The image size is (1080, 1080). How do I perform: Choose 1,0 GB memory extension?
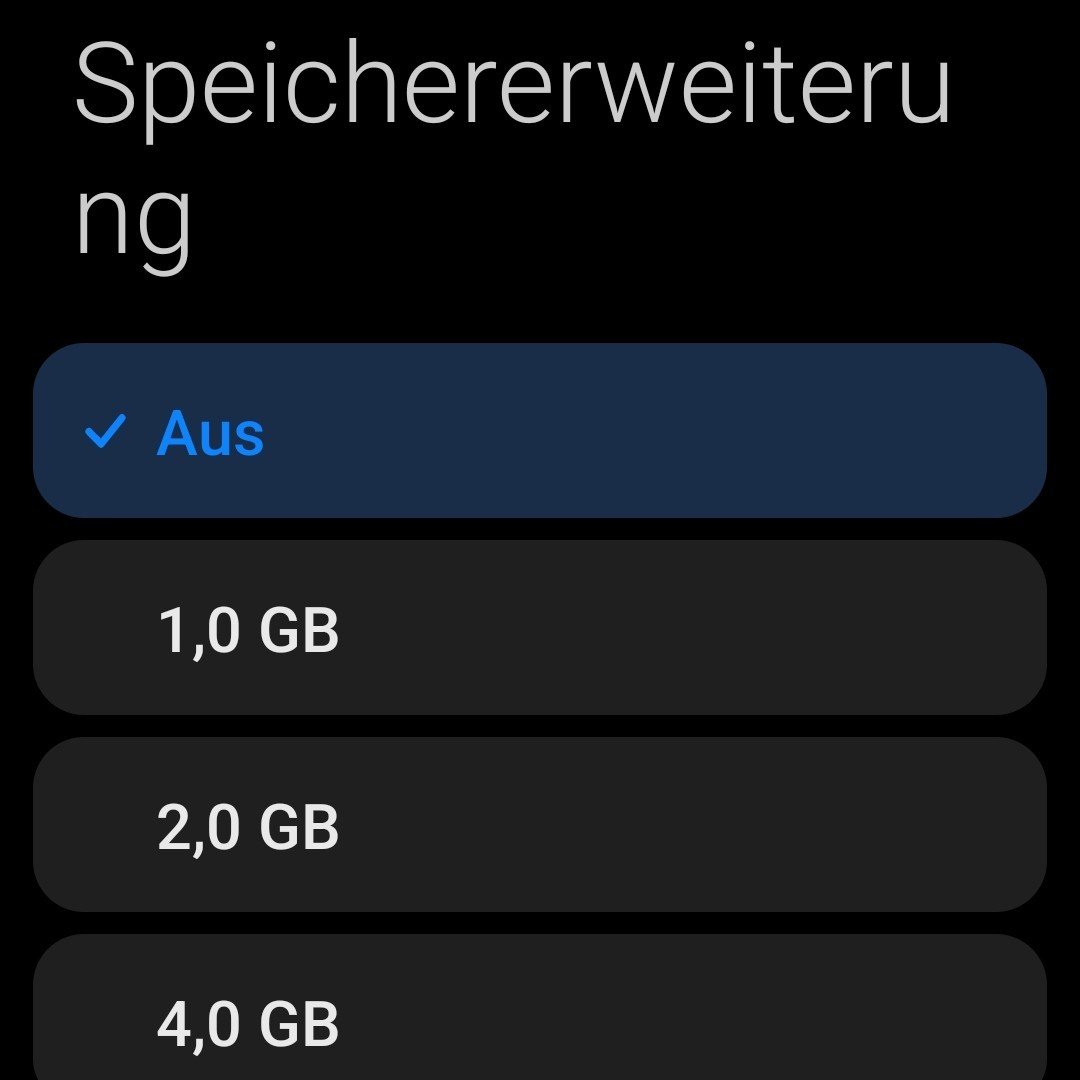[540, 628]
